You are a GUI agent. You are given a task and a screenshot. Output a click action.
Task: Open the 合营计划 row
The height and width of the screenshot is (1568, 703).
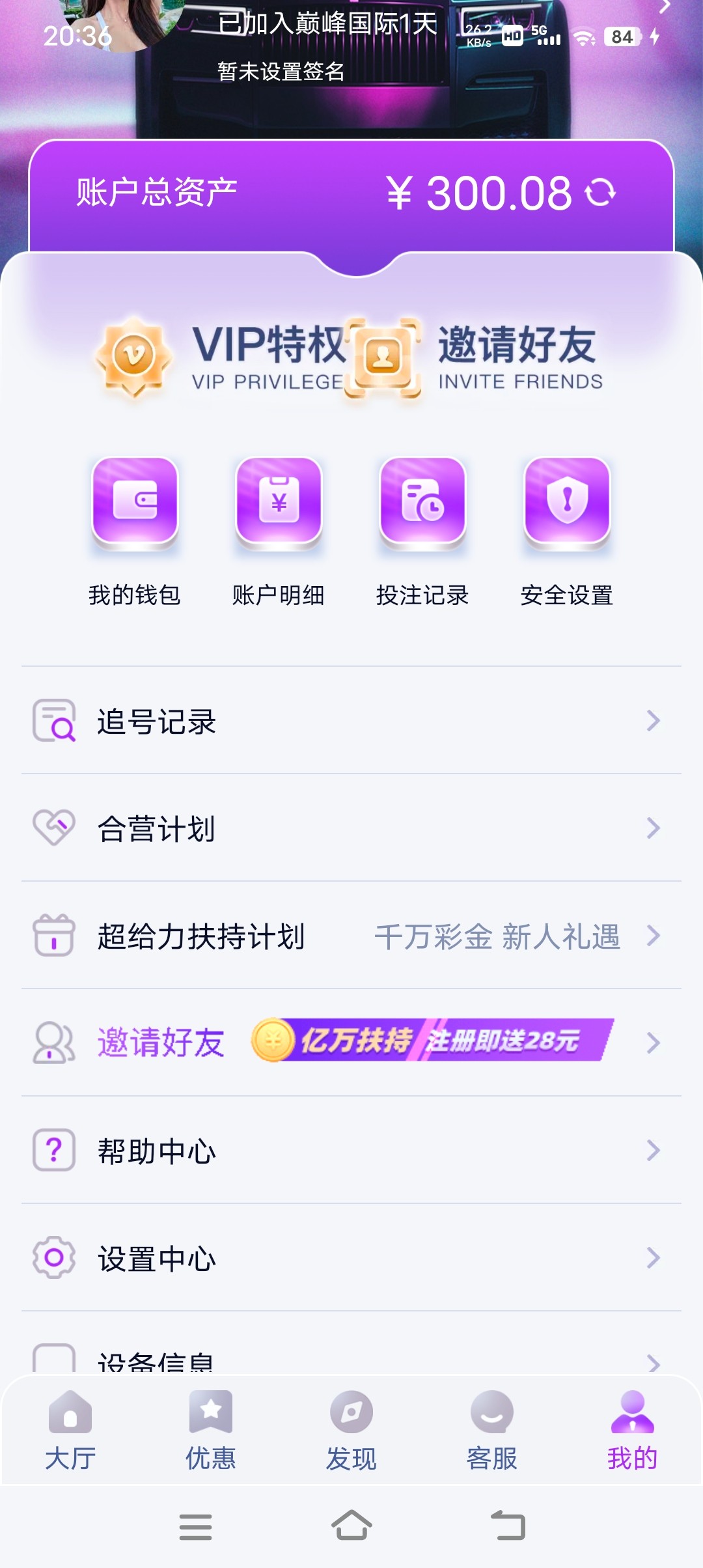[351, 828]
